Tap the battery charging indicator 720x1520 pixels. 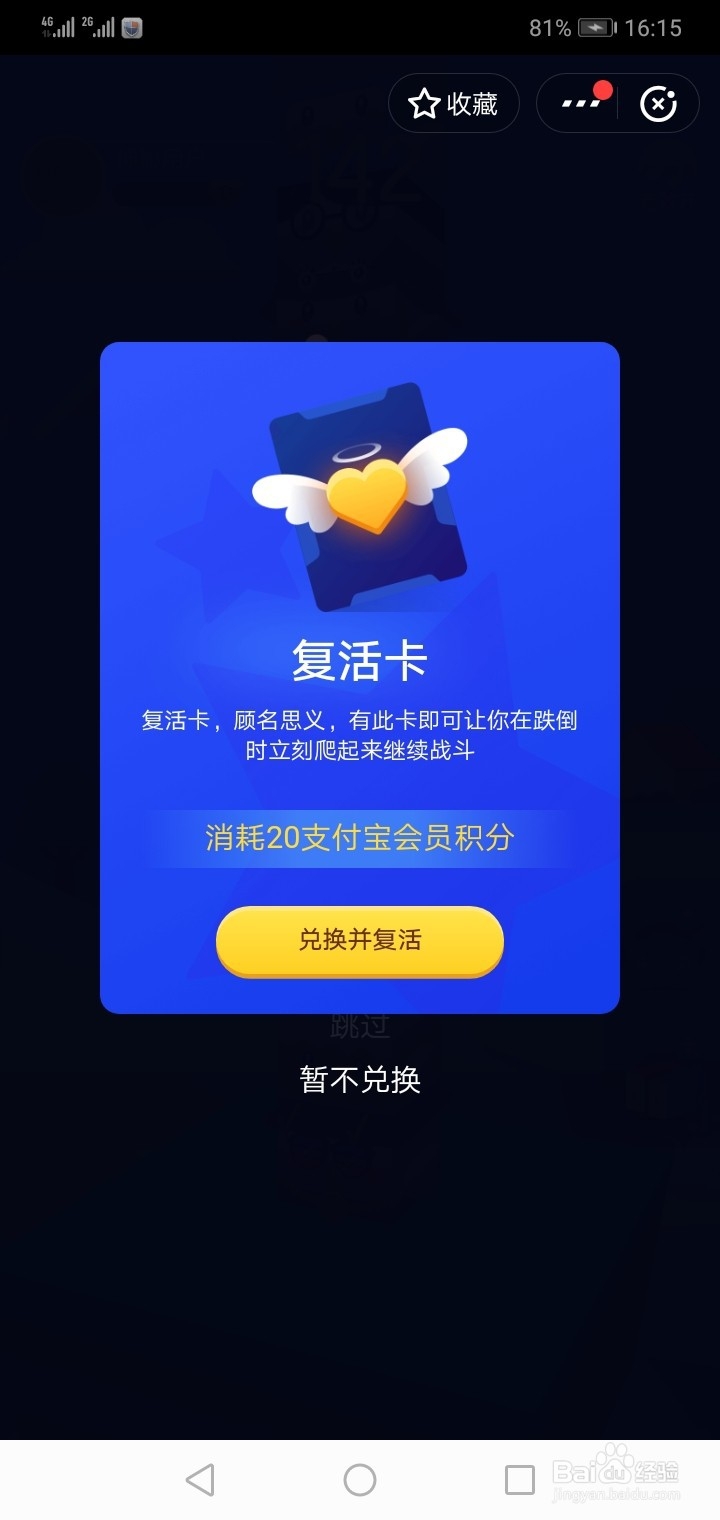tap(595, 27)
